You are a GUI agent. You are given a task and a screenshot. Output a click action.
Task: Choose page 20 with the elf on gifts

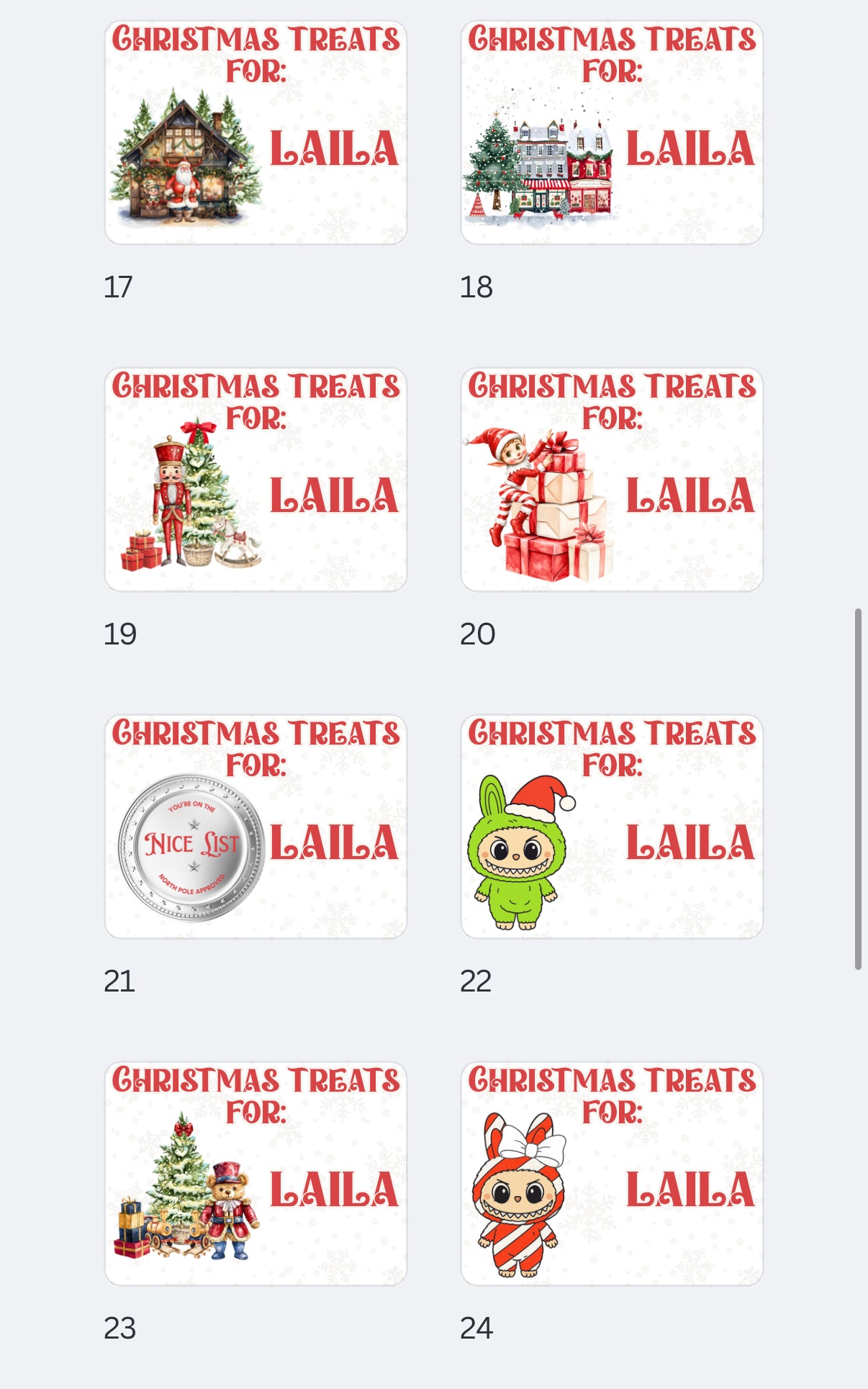click(x=612, y=480)
